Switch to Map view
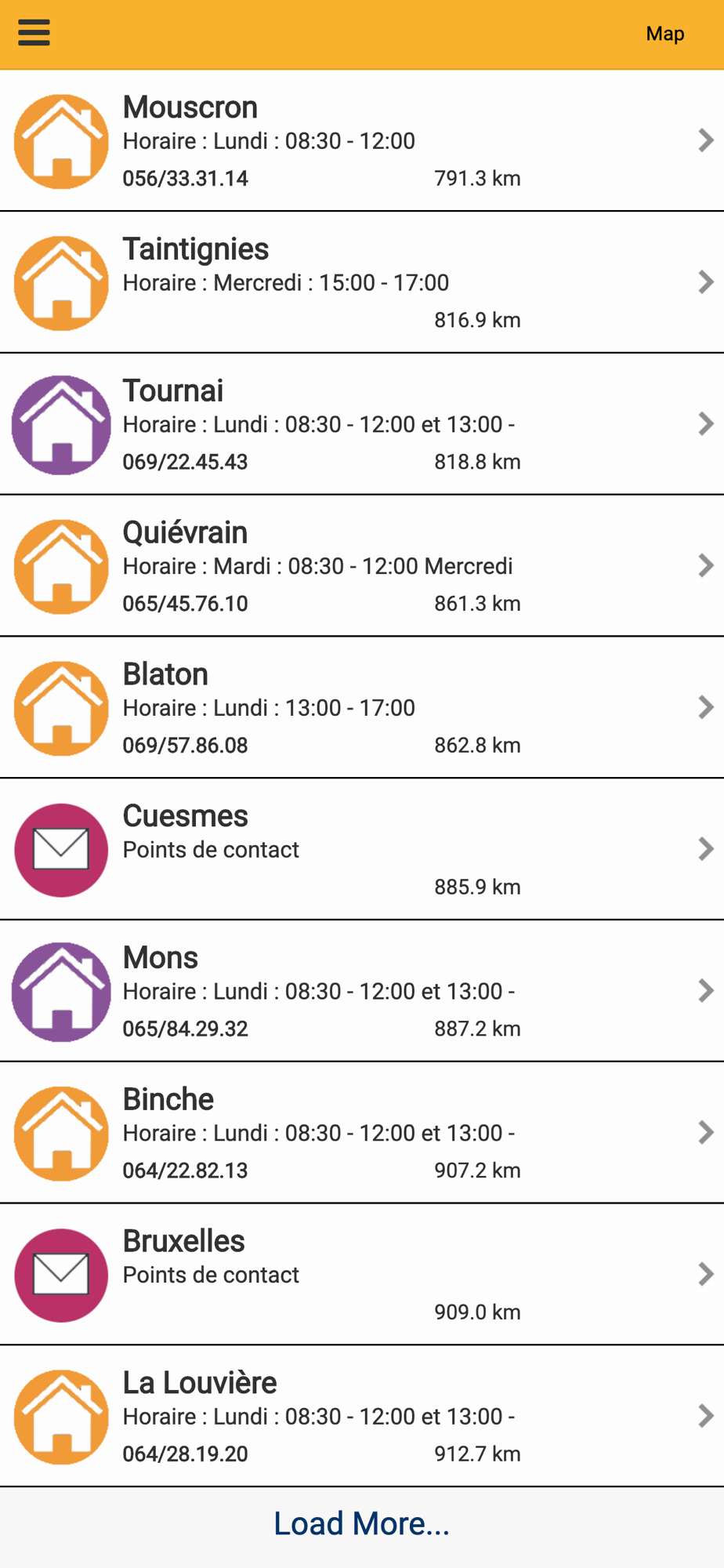 664,34
